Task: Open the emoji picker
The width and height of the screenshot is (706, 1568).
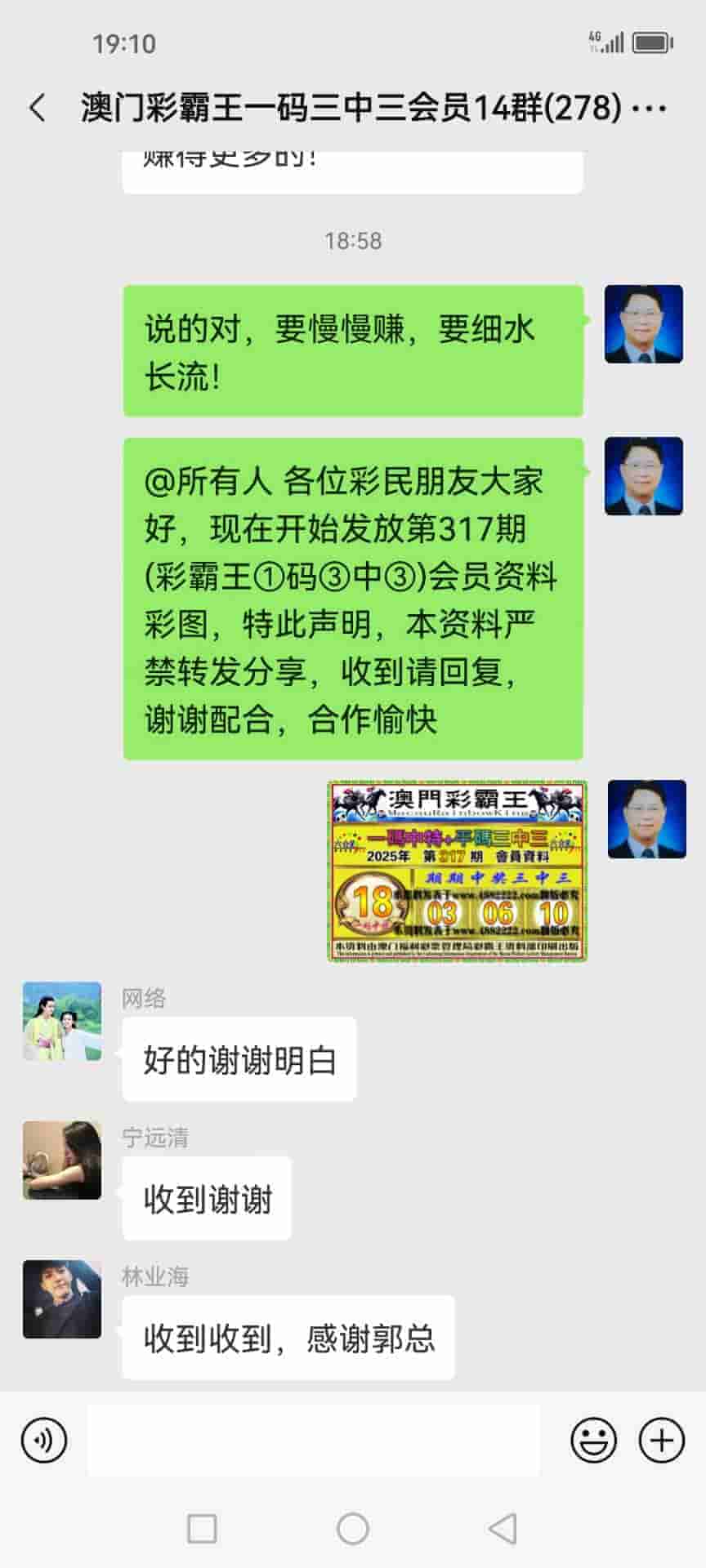Action: click(x=593, y=1440)
